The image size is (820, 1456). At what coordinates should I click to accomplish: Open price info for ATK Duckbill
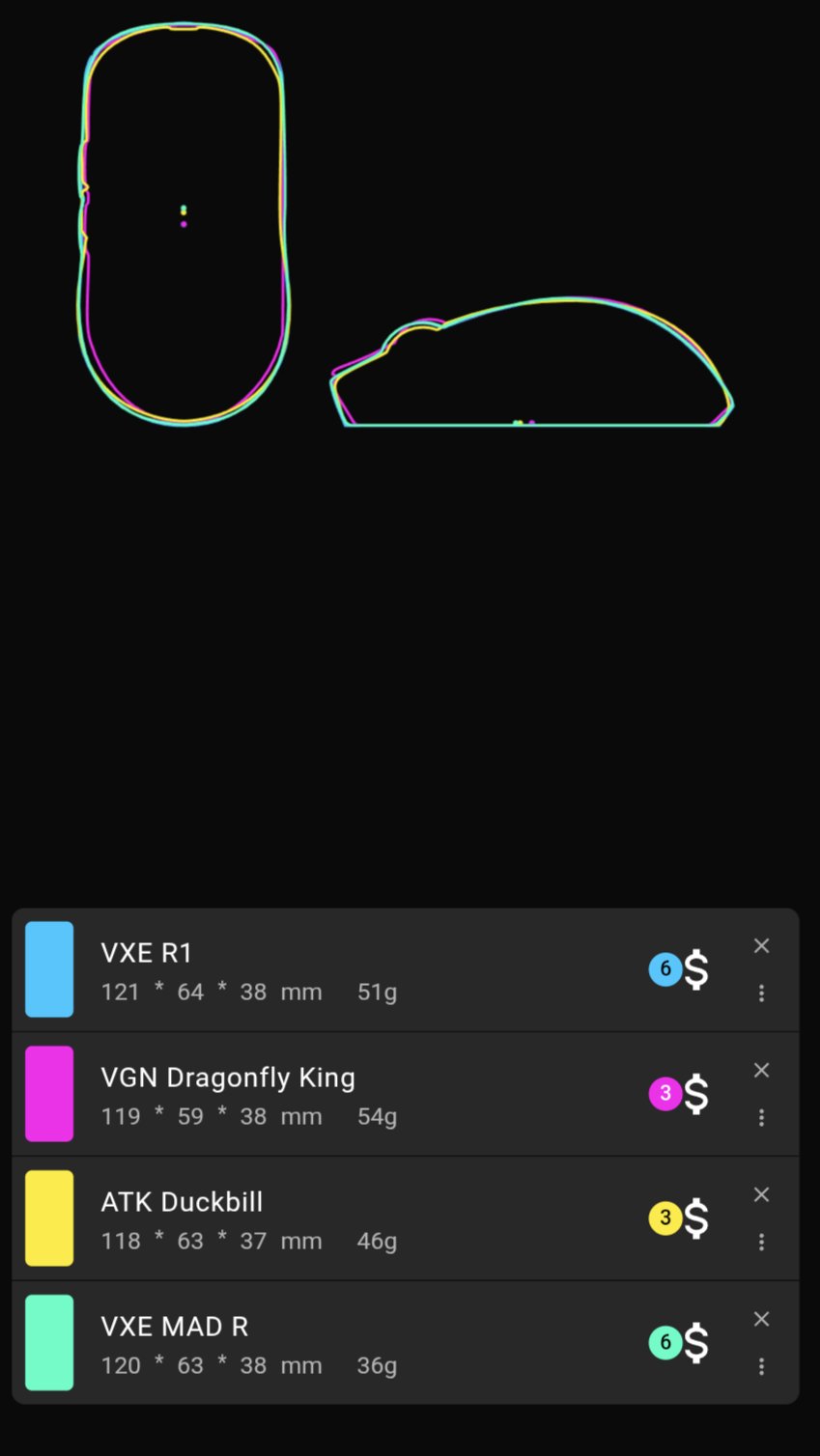point(679,1218)
